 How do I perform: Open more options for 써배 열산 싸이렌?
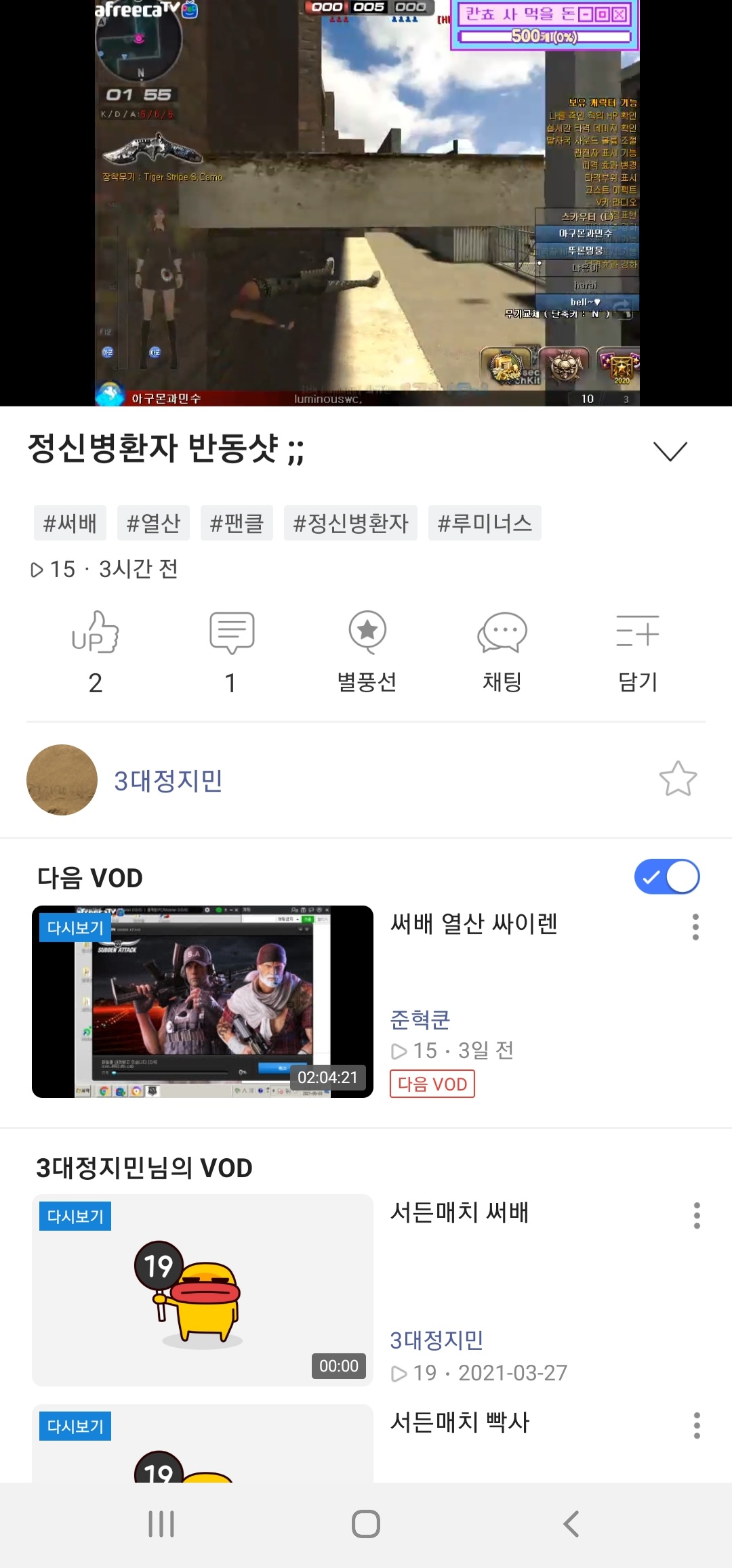pyautogui.click(x=695, y=927)
